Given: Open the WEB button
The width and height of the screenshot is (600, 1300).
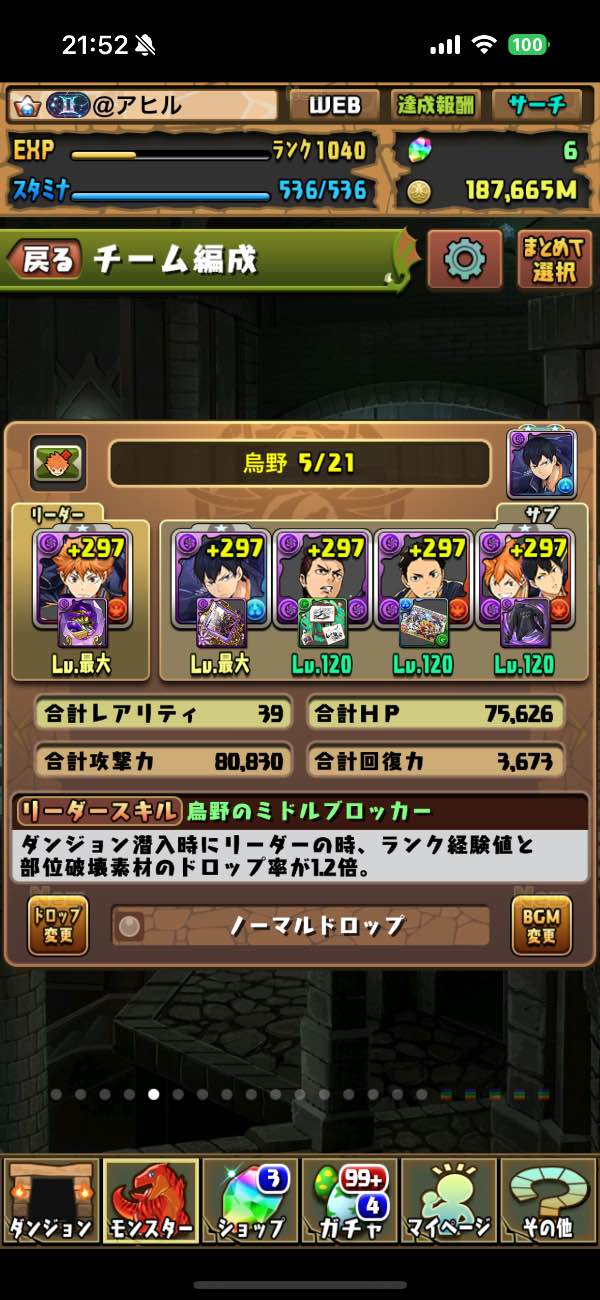Looking at the screenshot, I should [x=334, y=105].
